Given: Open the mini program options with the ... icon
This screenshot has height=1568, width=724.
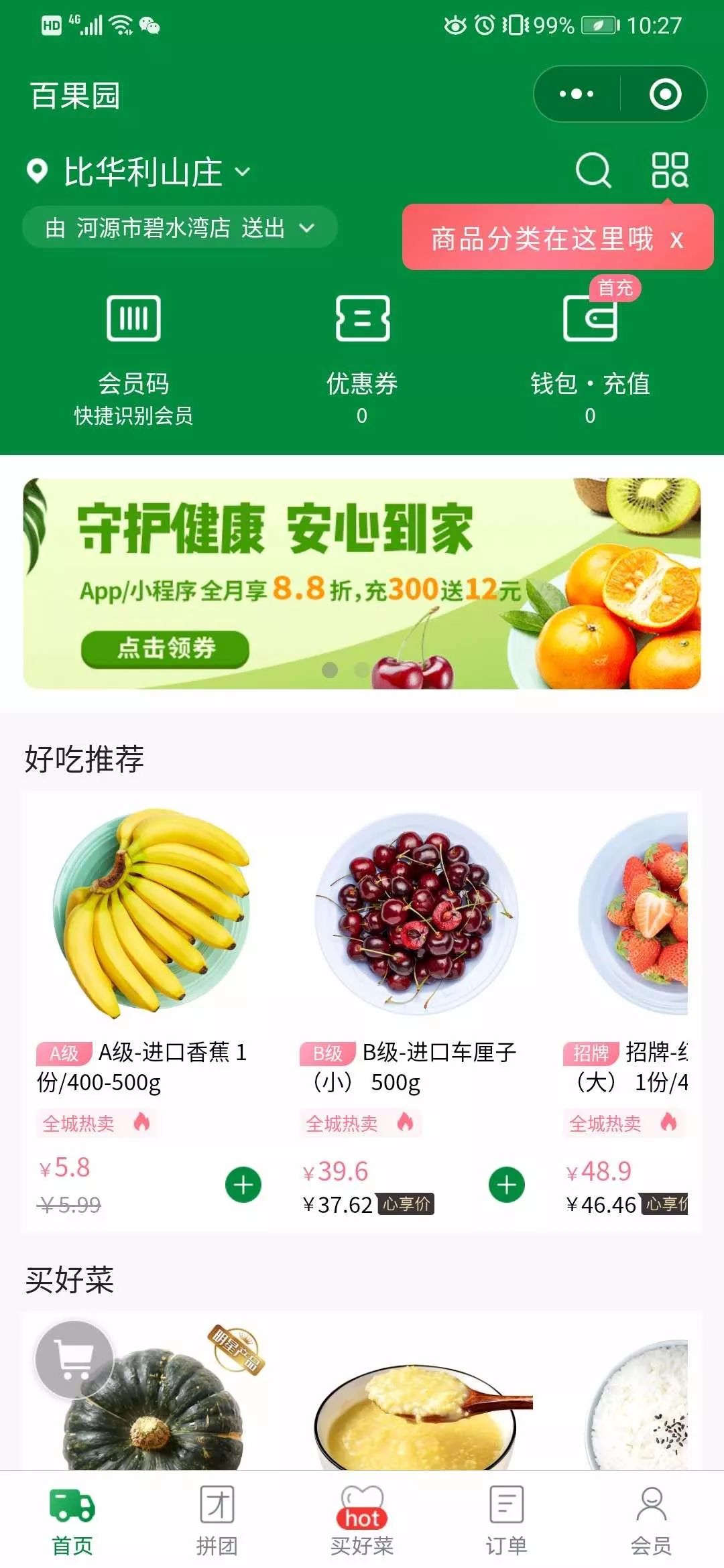Looking at the screenshot, I should [578, 94].
